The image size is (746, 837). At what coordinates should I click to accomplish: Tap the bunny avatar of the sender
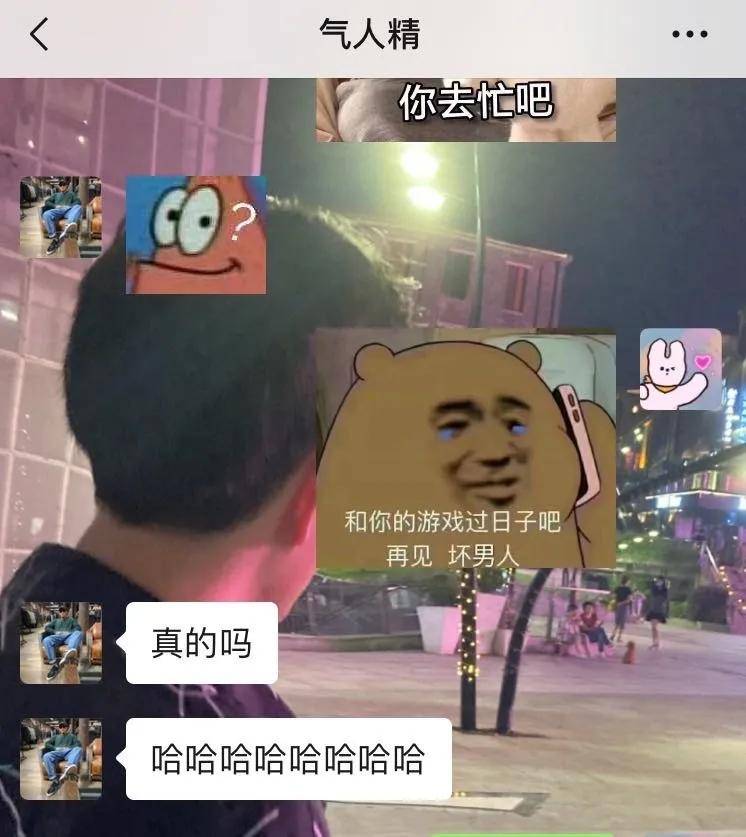(x=680, y=369)
